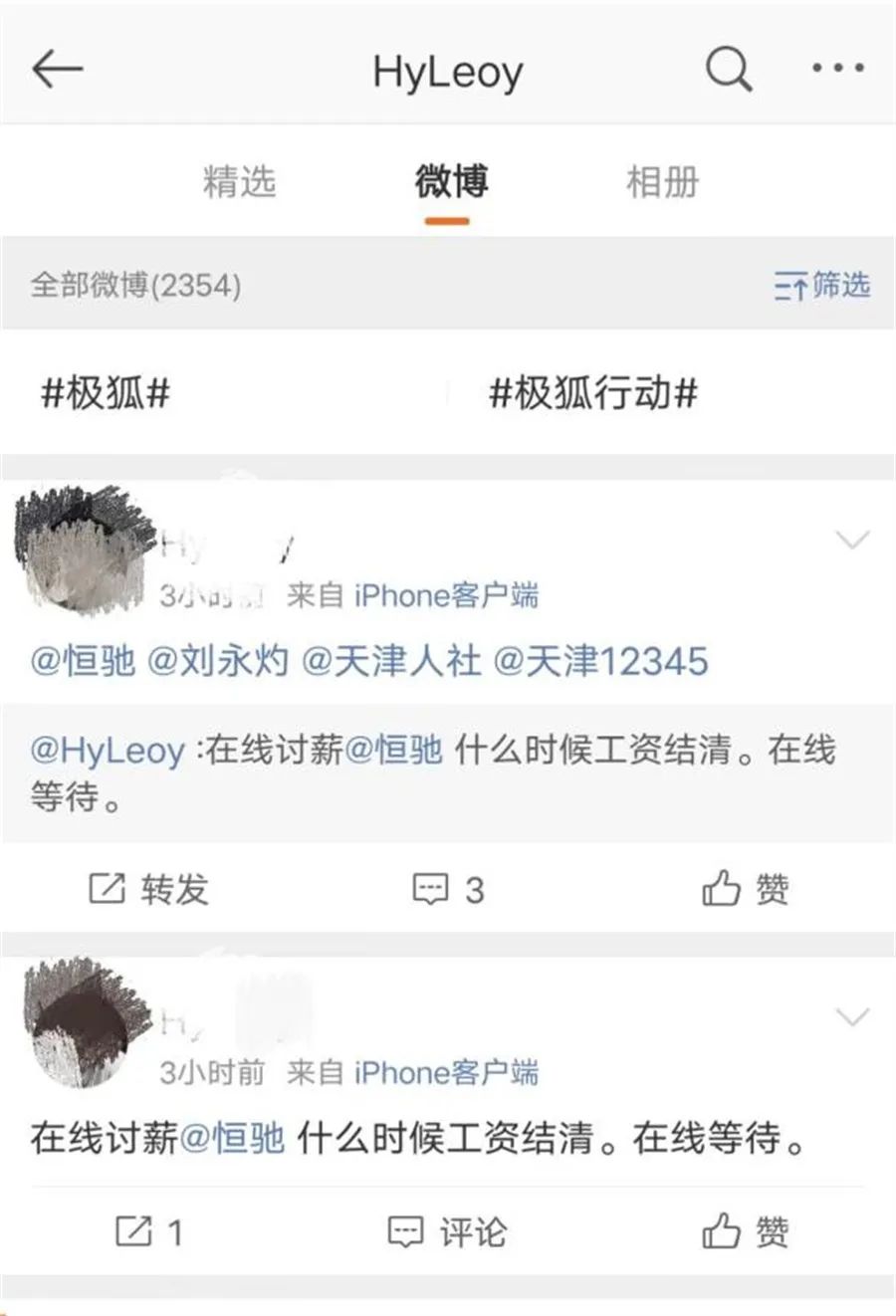This screenshot has height=1316, width=896.
Task: Open the 3 comments on first post
Action: tap(448, 888)
